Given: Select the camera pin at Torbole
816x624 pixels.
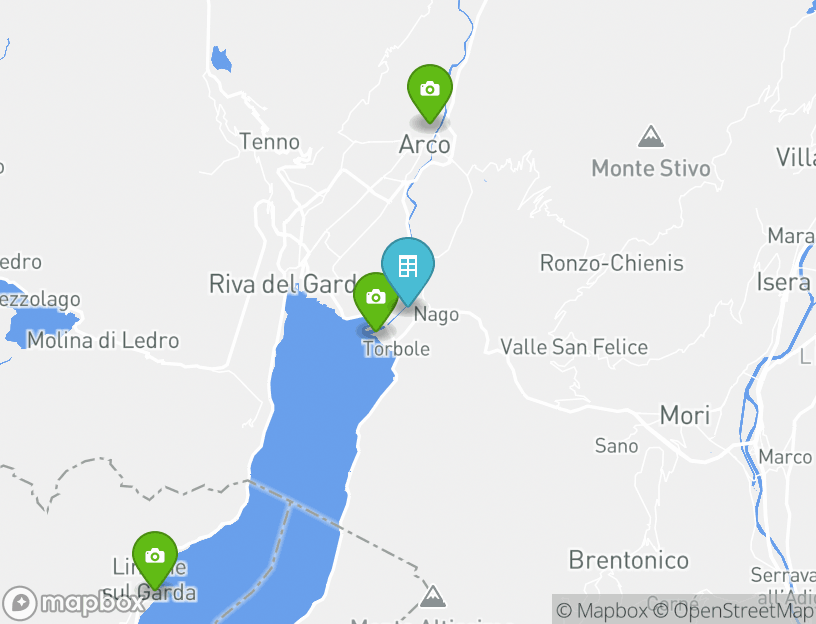Looking at the screenshot, I should (376, 298).
